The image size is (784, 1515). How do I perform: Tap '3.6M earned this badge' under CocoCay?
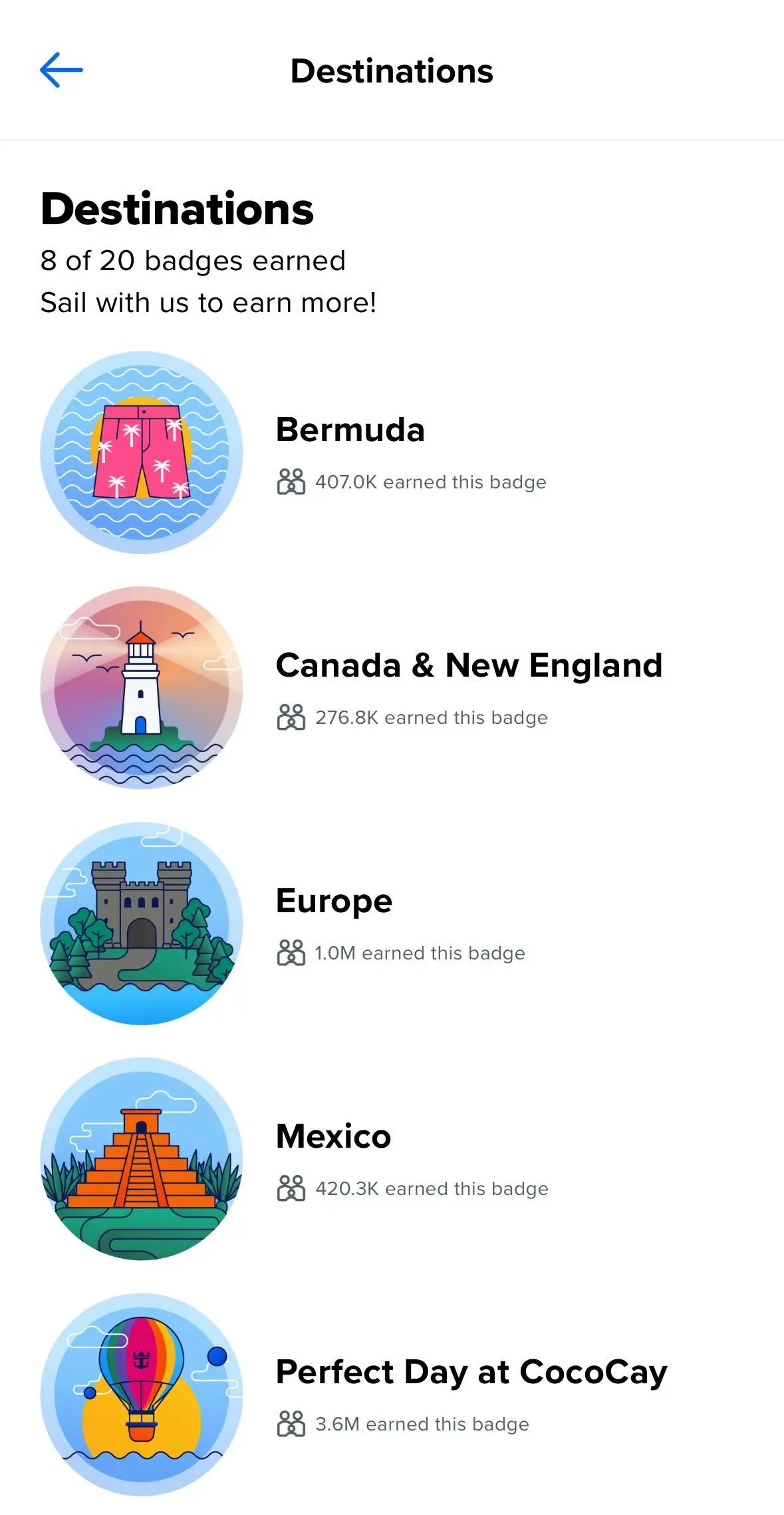pos(422,1424)
